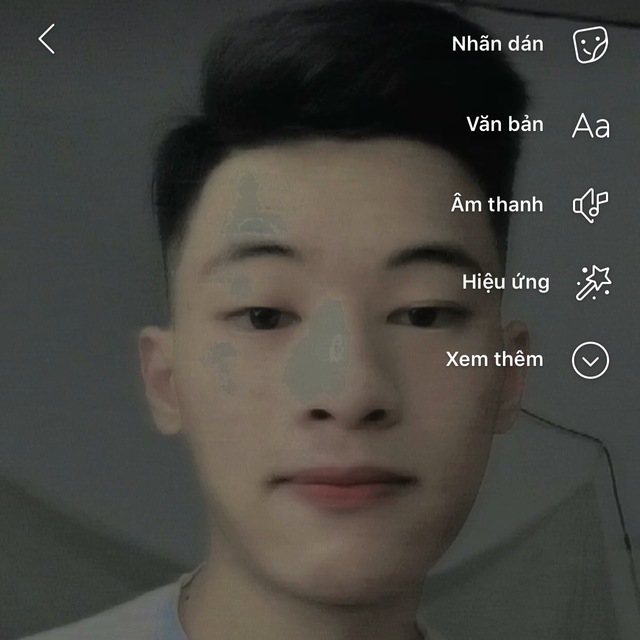The image size is (640, 640).
Task: Open the Nhãn dán sticker tool
Action: tap(590, 45)
